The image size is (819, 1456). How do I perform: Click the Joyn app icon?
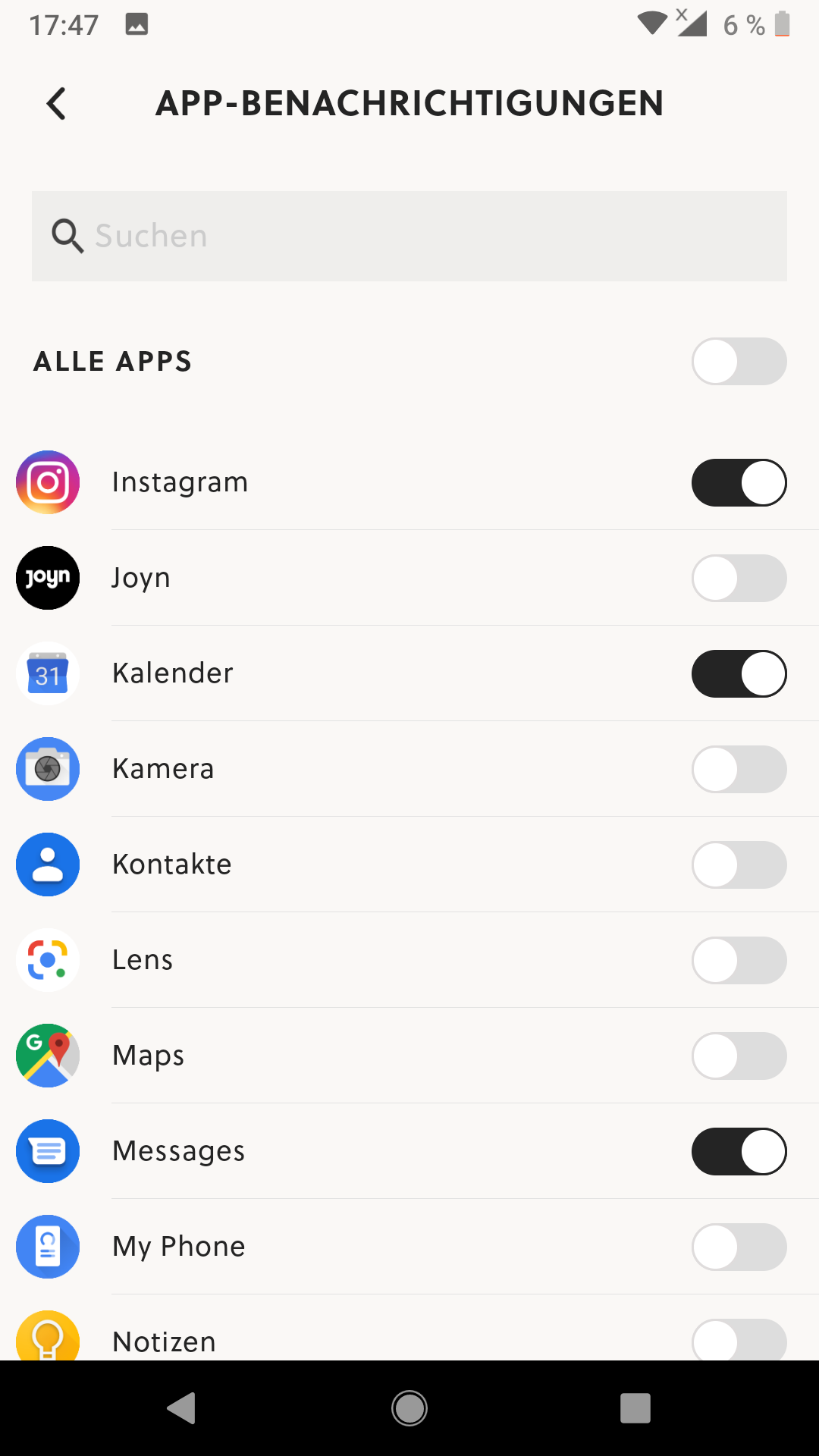(x=47, y=577)
